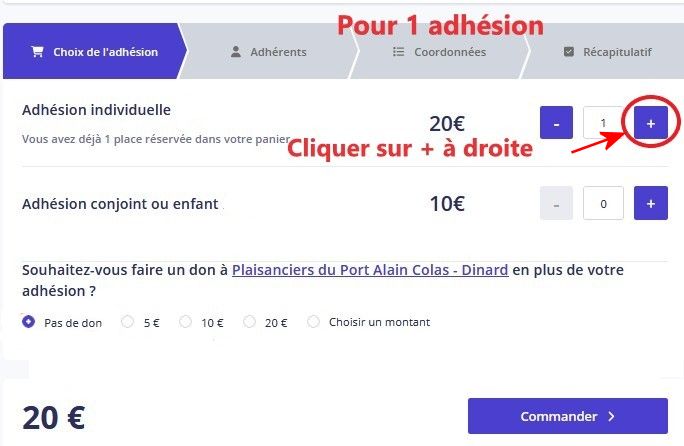Select the Pas de don option
The width and height of the screenshot is (684, 446).
pos(29,322)
